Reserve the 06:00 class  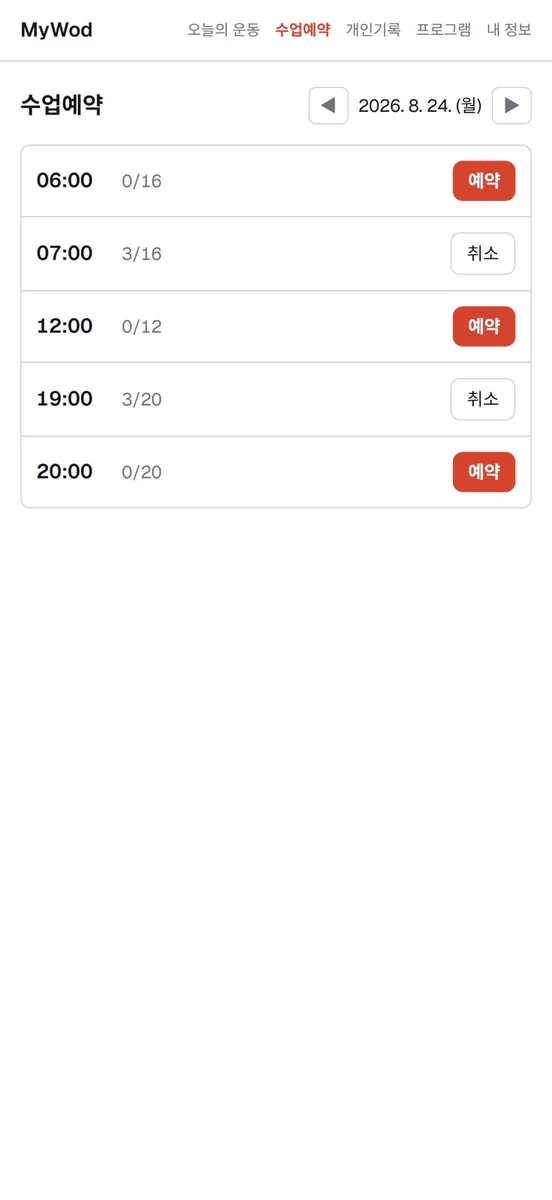click(484, 181)
